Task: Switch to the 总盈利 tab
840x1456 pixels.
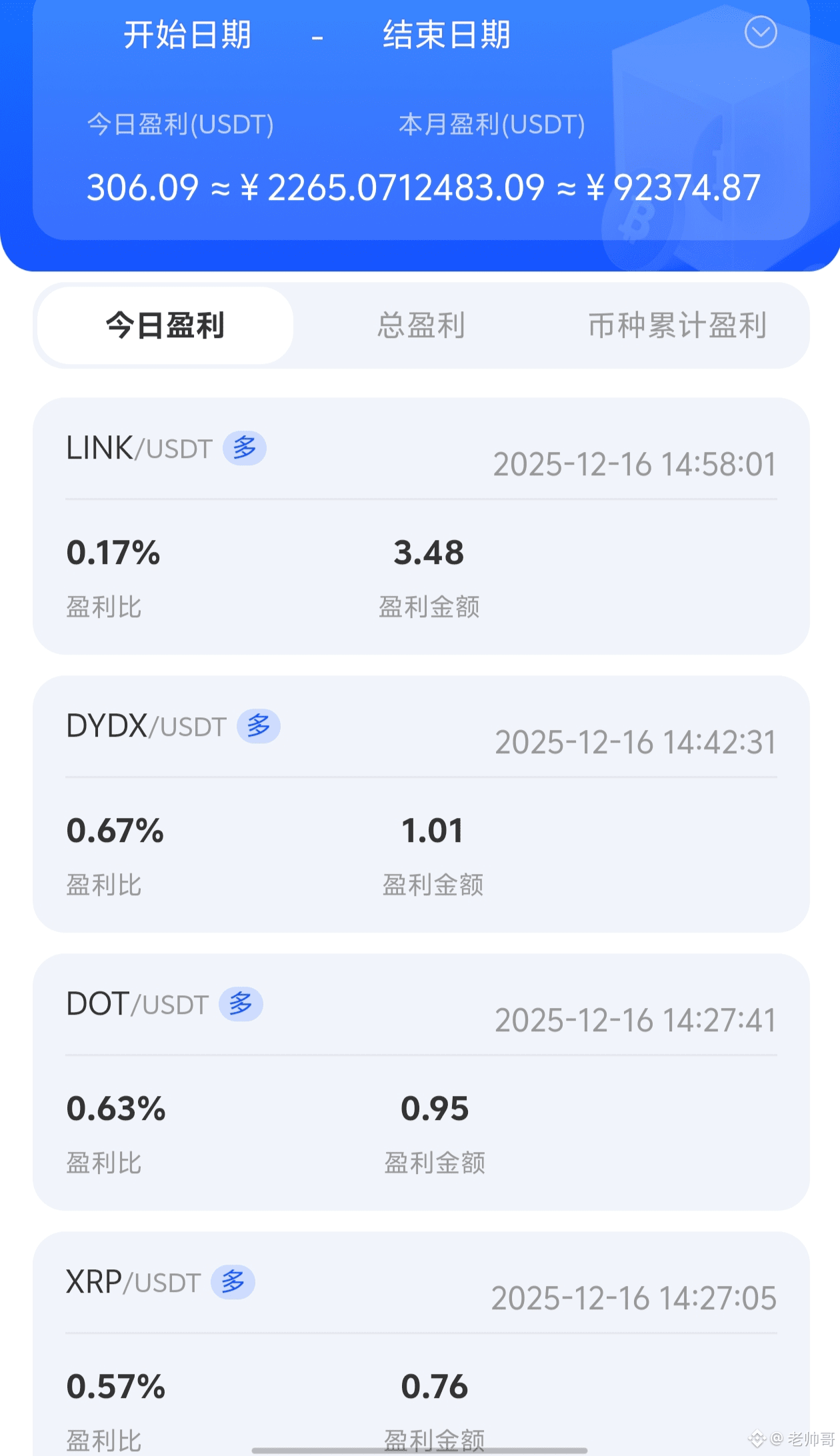Action: (x=421, y=326)
